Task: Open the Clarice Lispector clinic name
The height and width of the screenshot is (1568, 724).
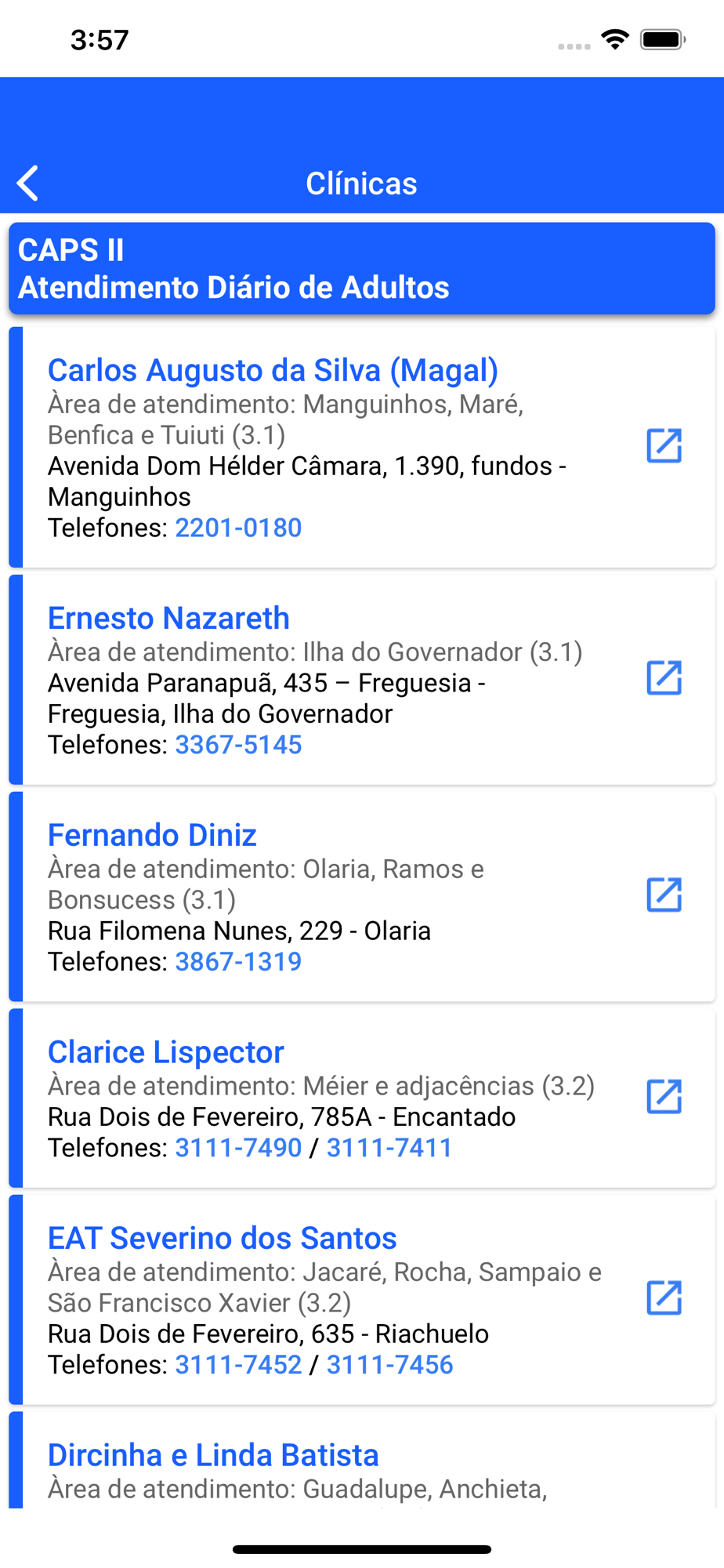Action: coord(165,1053)
